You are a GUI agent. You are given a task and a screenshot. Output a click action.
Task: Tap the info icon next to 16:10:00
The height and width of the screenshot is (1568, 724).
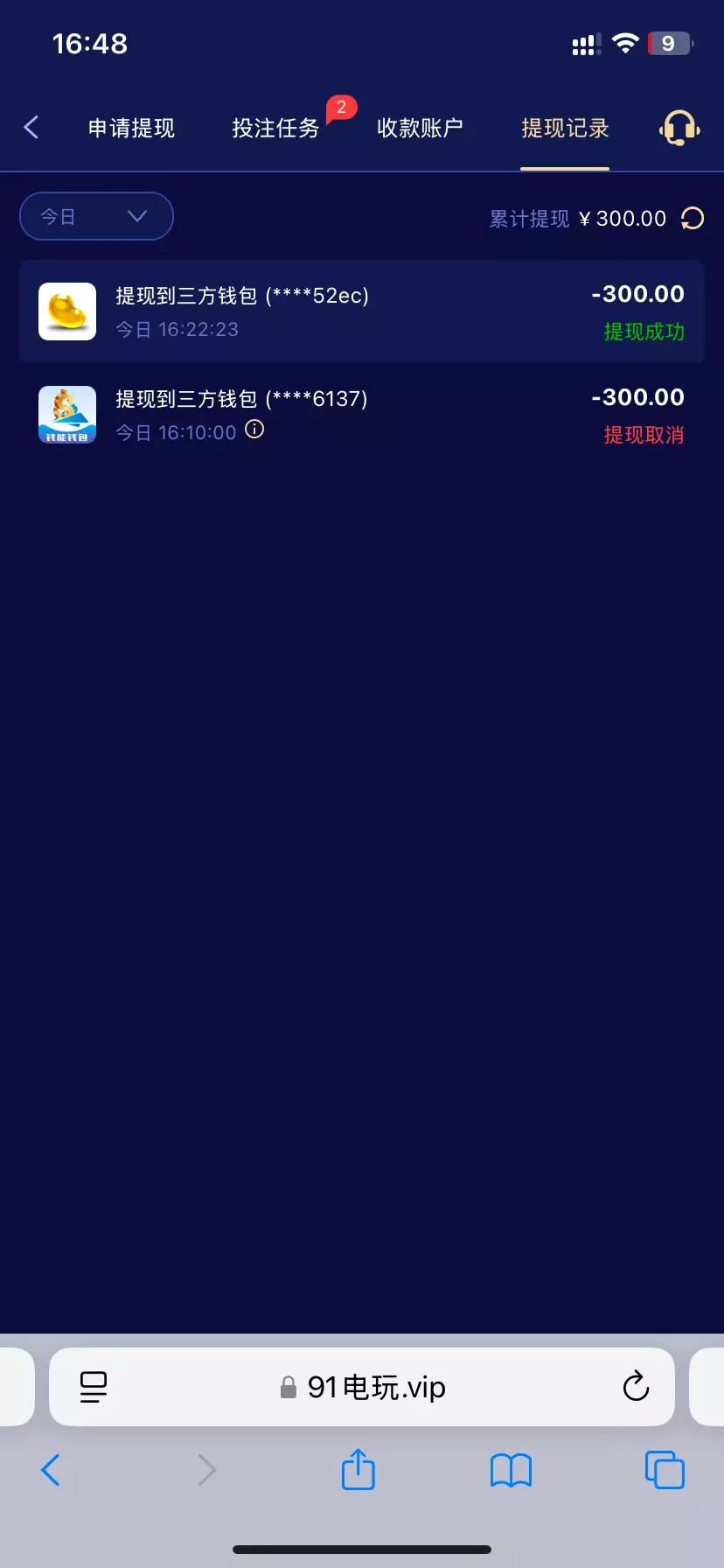(x=254, y=430)
